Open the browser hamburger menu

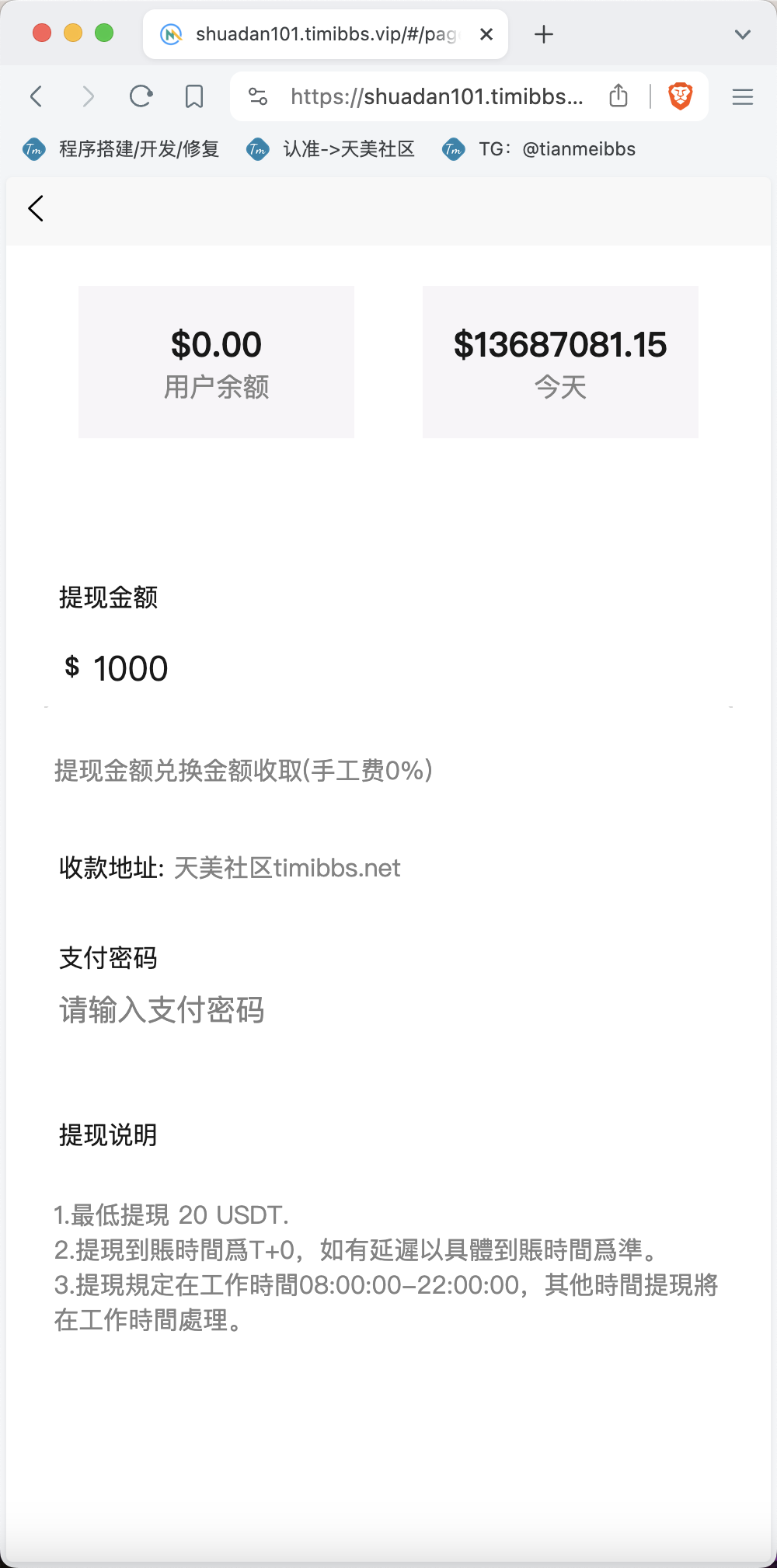click(743, 96)
